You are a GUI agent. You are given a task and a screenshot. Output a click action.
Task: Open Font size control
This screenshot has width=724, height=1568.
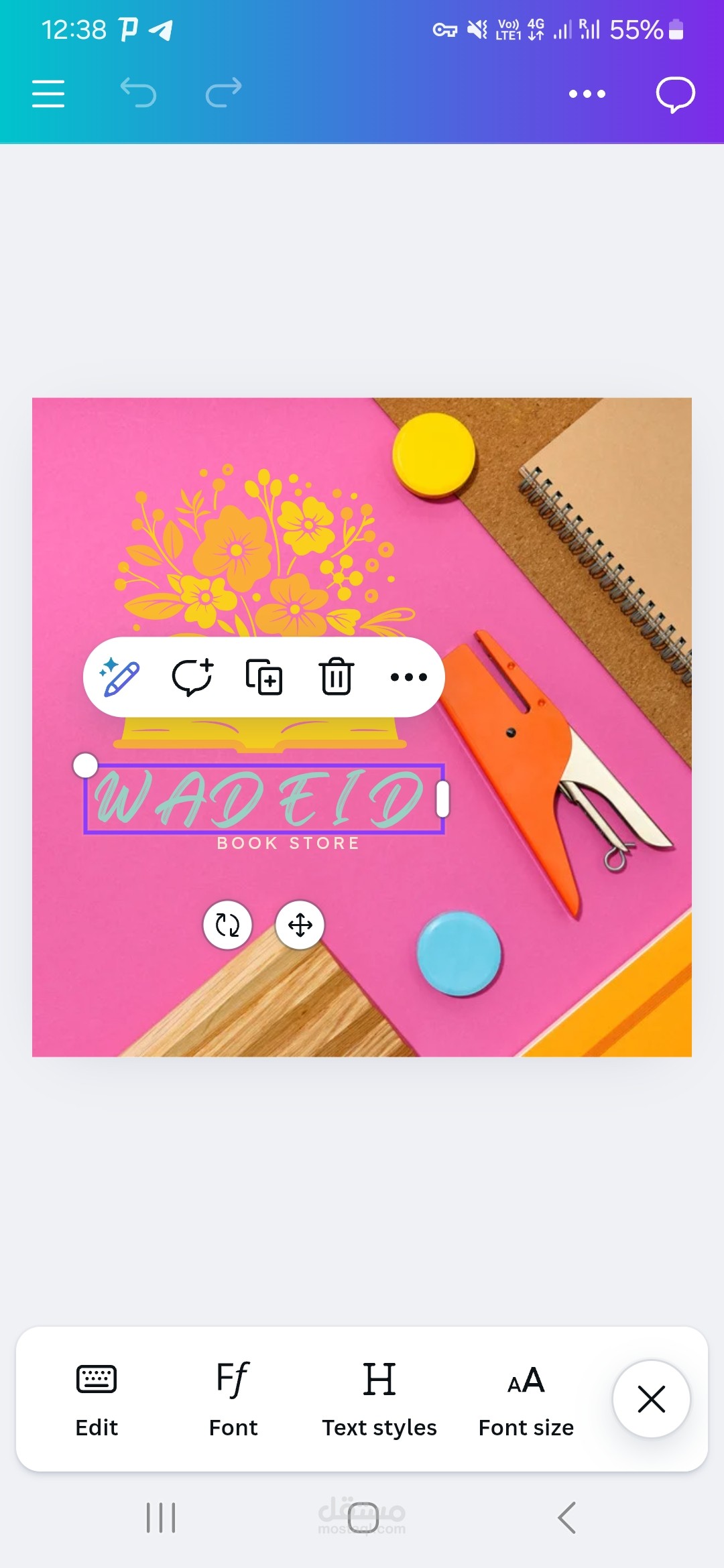(x=526, y=1399)
